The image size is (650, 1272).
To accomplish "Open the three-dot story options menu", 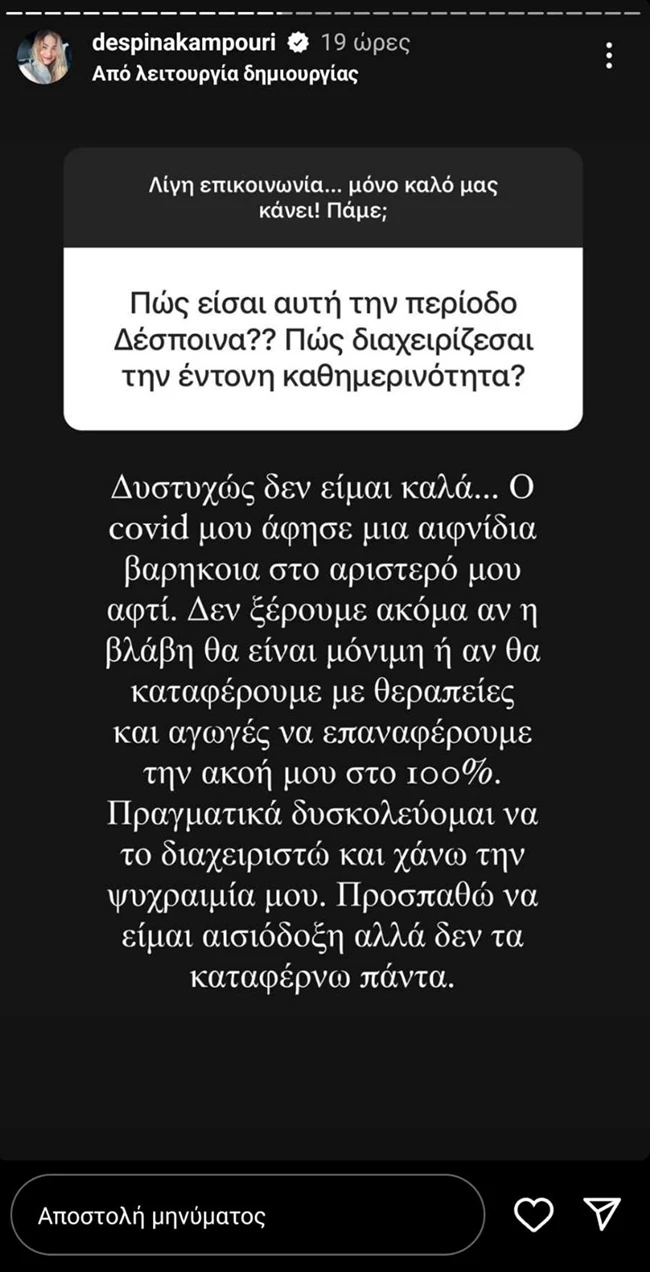I will (x=610, y=56).
